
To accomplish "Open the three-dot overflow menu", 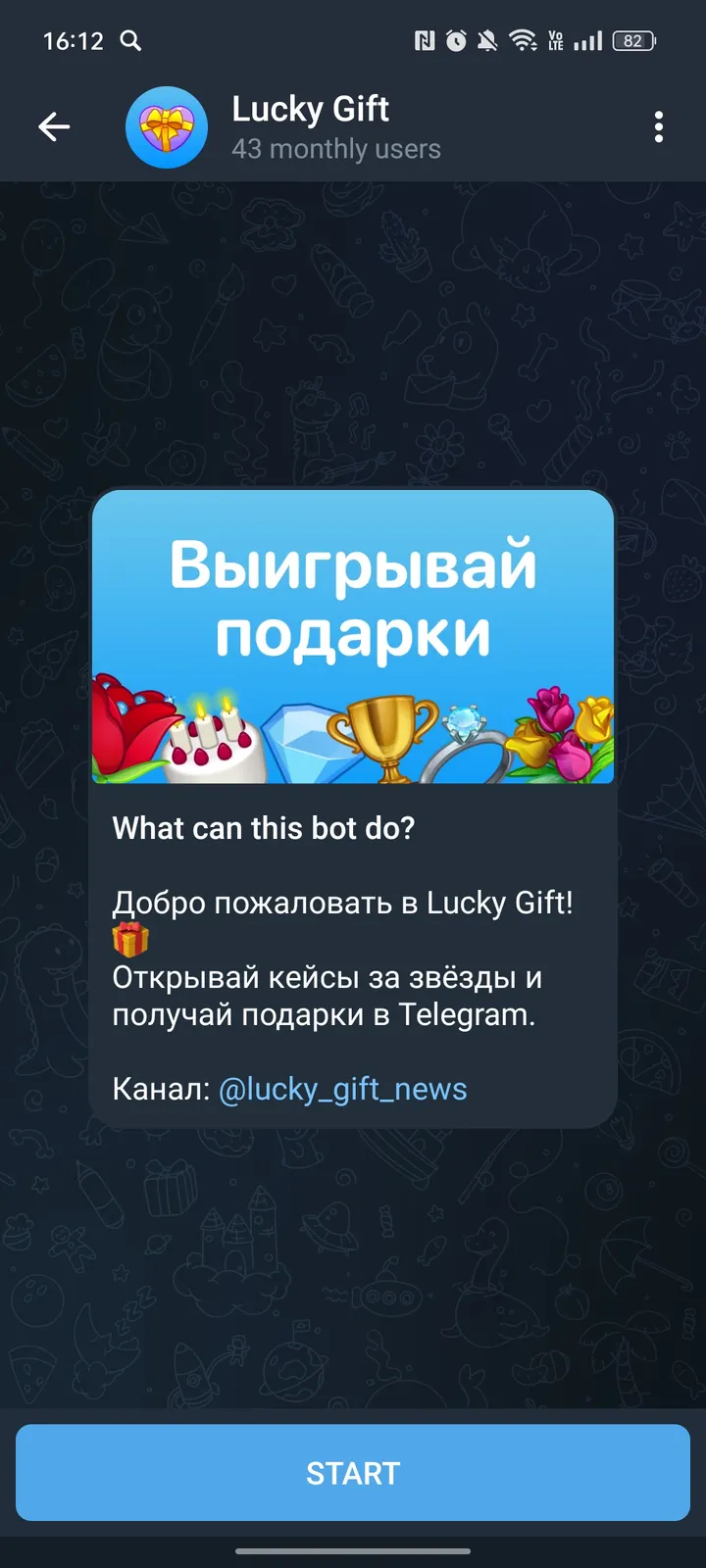I will tap(658, 127).
